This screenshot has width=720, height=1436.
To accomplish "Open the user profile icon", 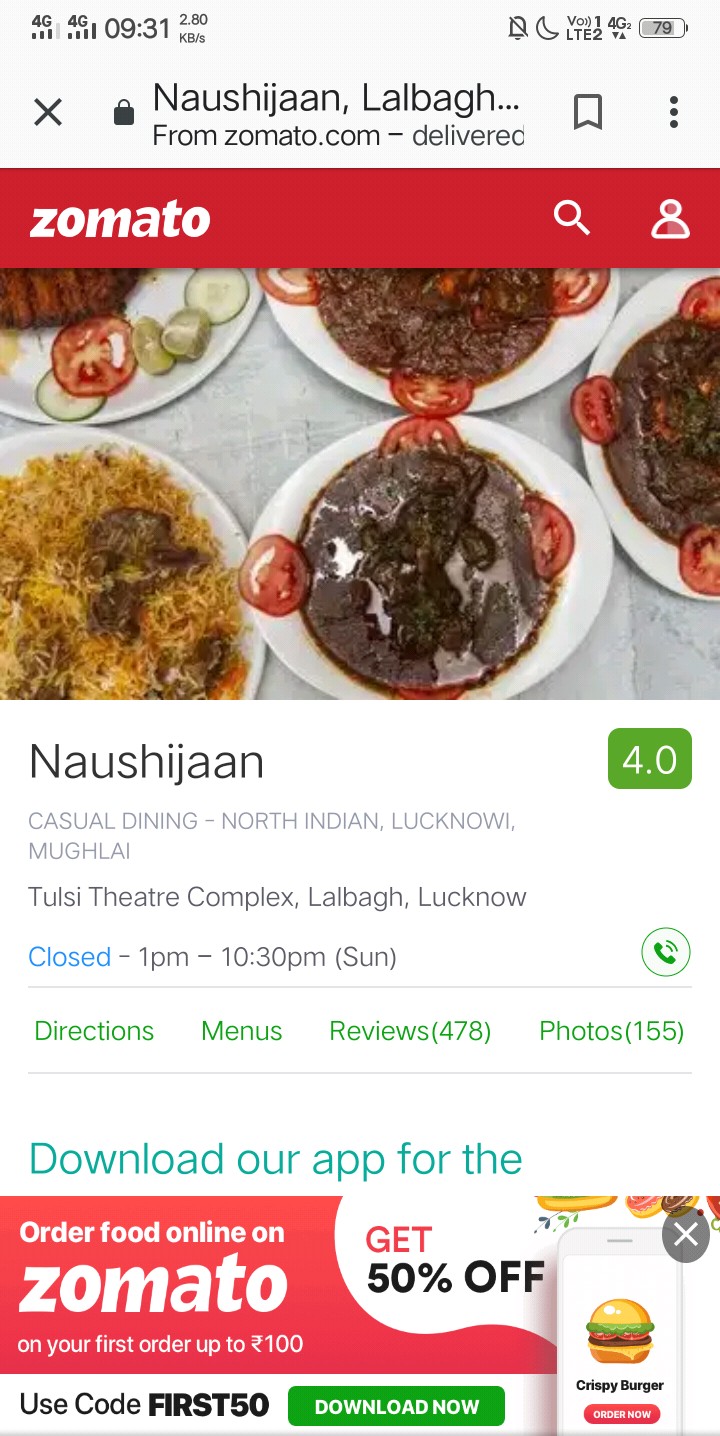I will click(x=670, y=219).
